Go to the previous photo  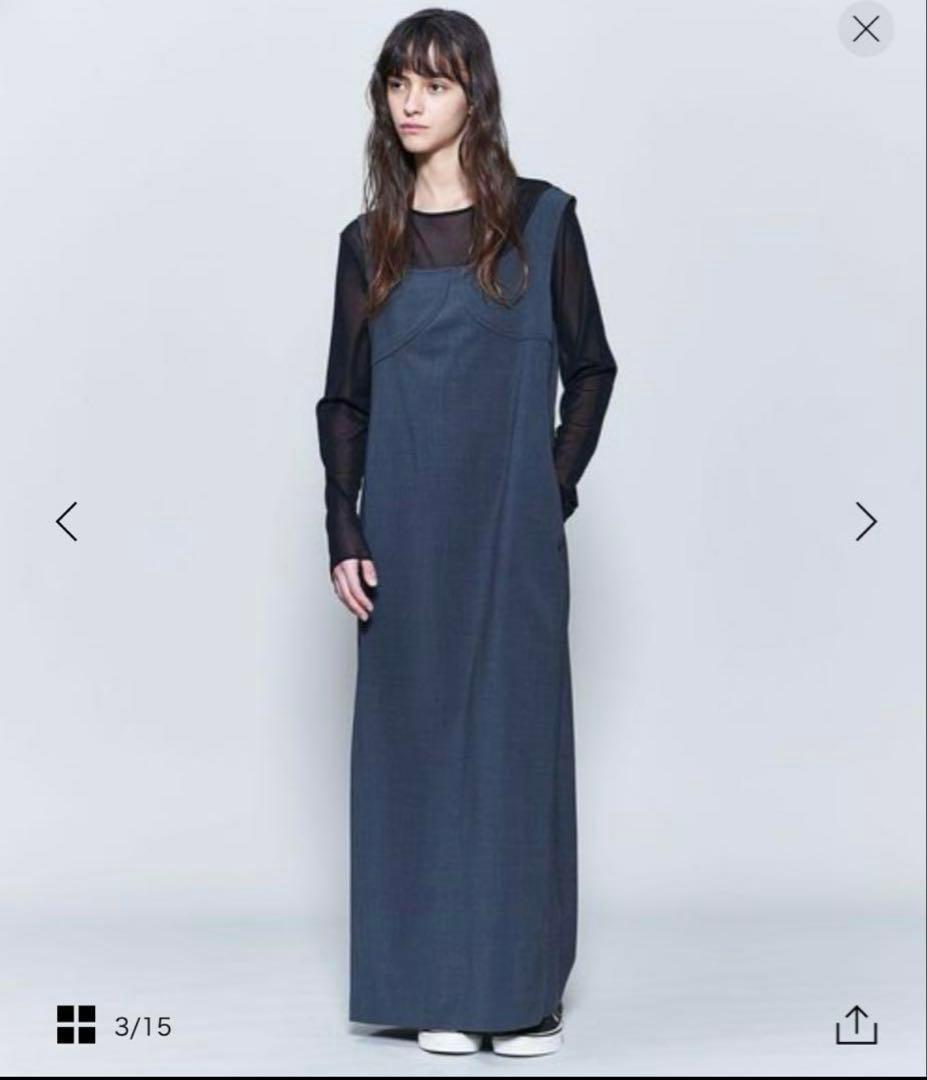pos(67,521)
